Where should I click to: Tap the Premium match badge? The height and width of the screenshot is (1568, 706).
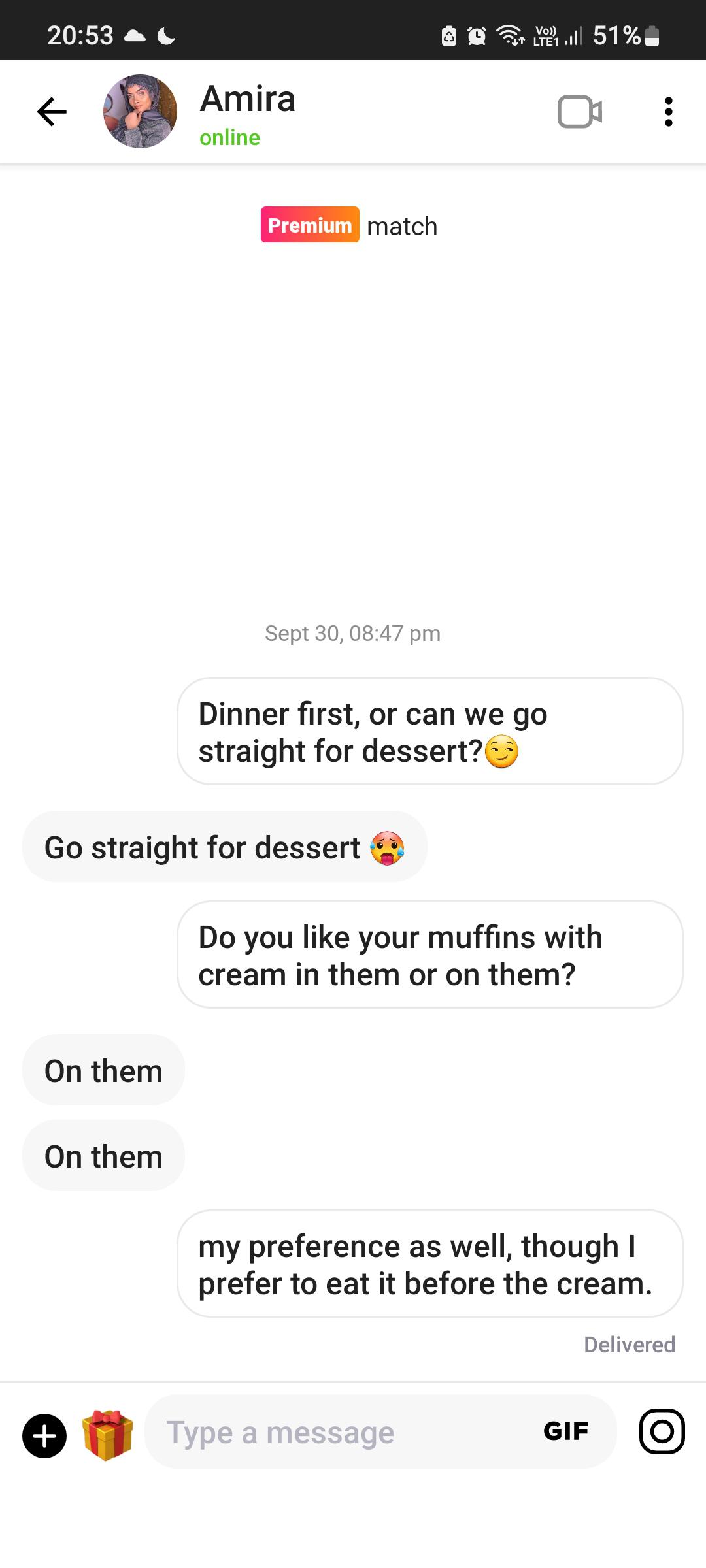point(309,225)
